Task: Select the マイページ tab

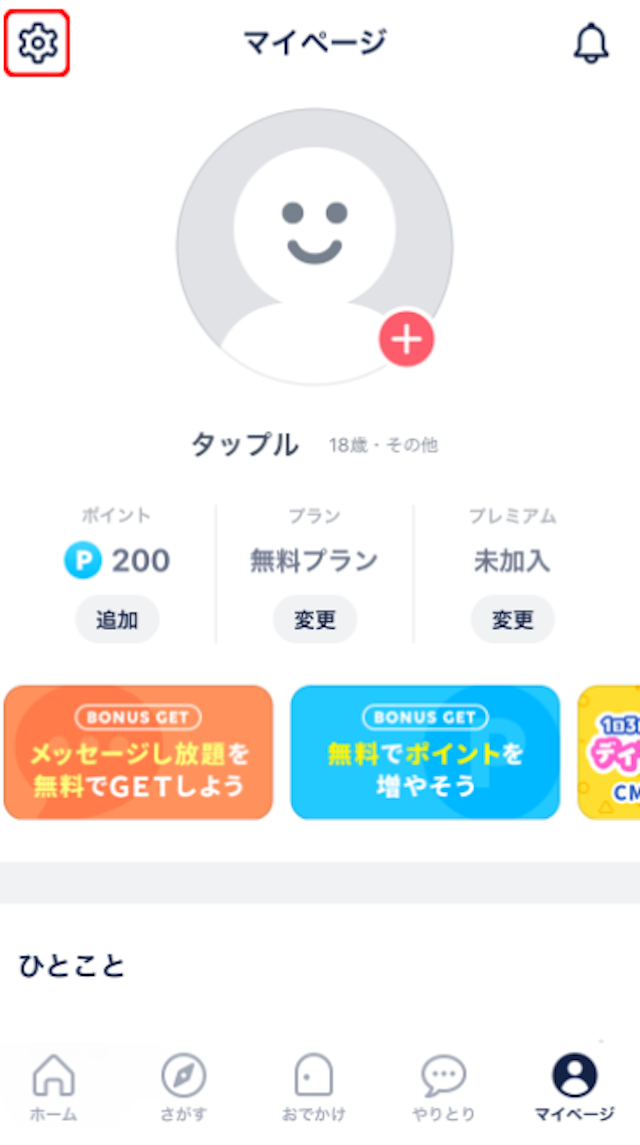Action: 574,1088
